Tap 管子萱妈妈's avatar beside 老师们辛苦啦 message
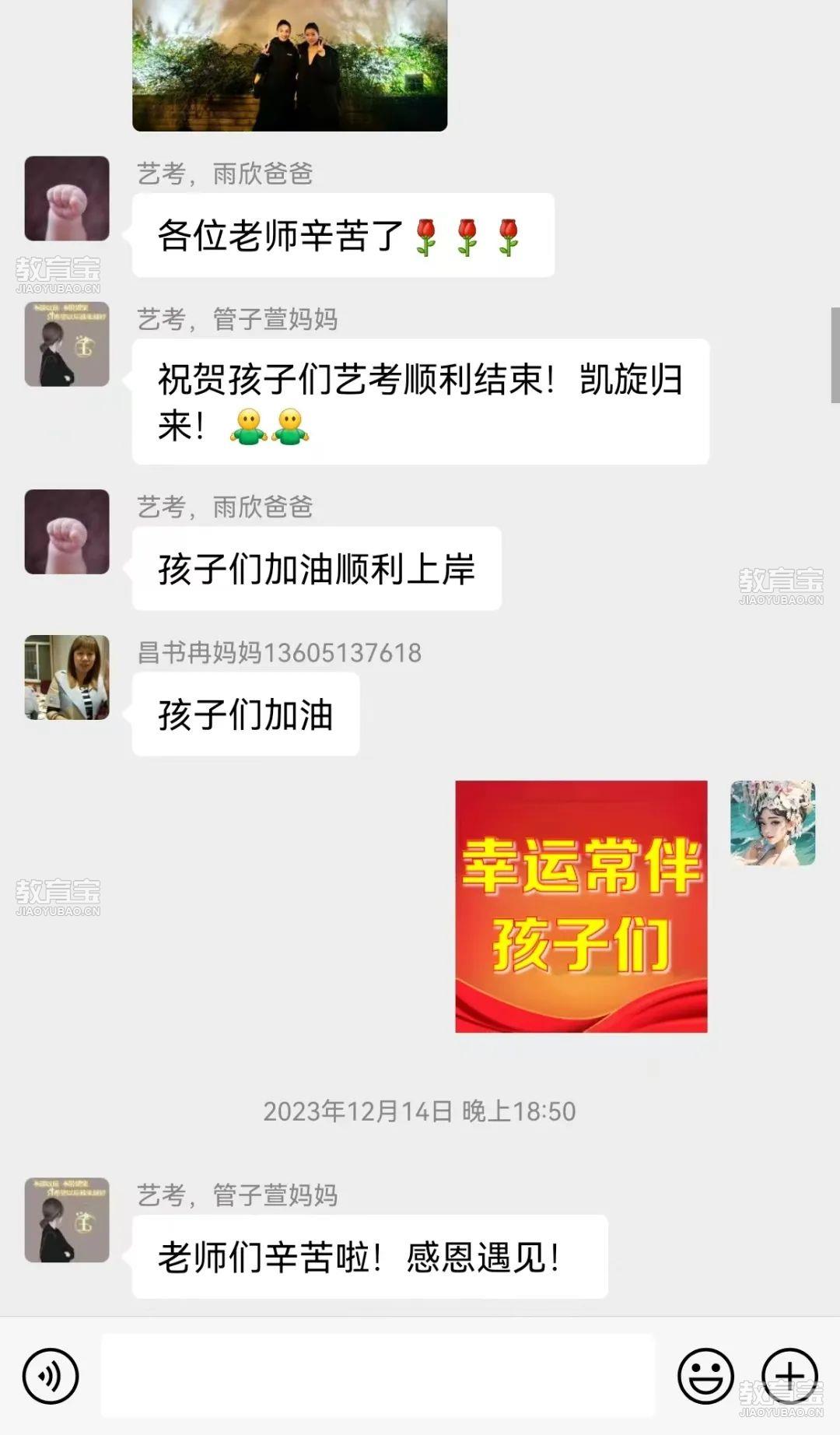The height and width of the screenshot is (1435, 840). click(67, 1219)
